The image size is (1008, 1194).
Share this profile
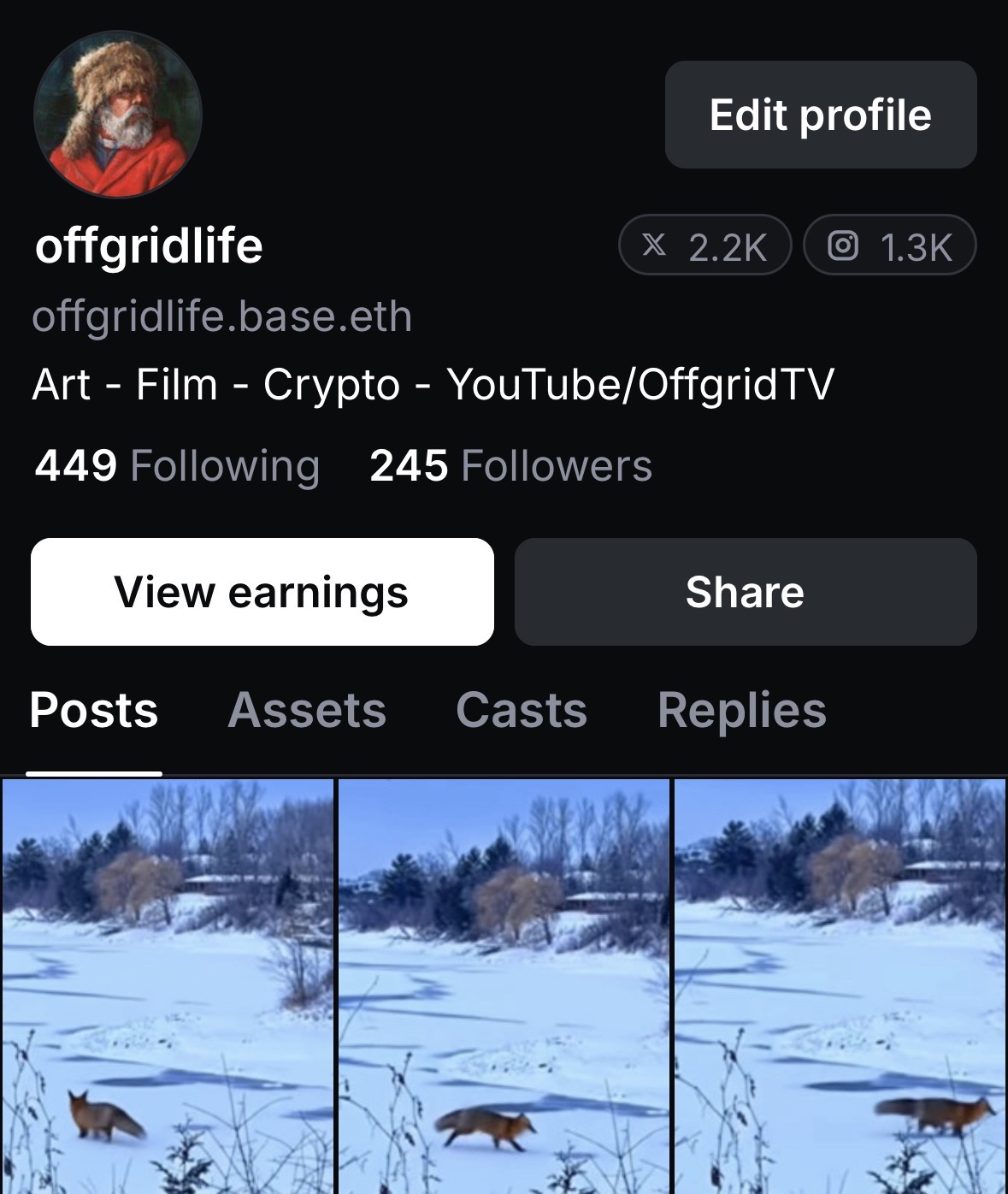(x=745, y=592)
